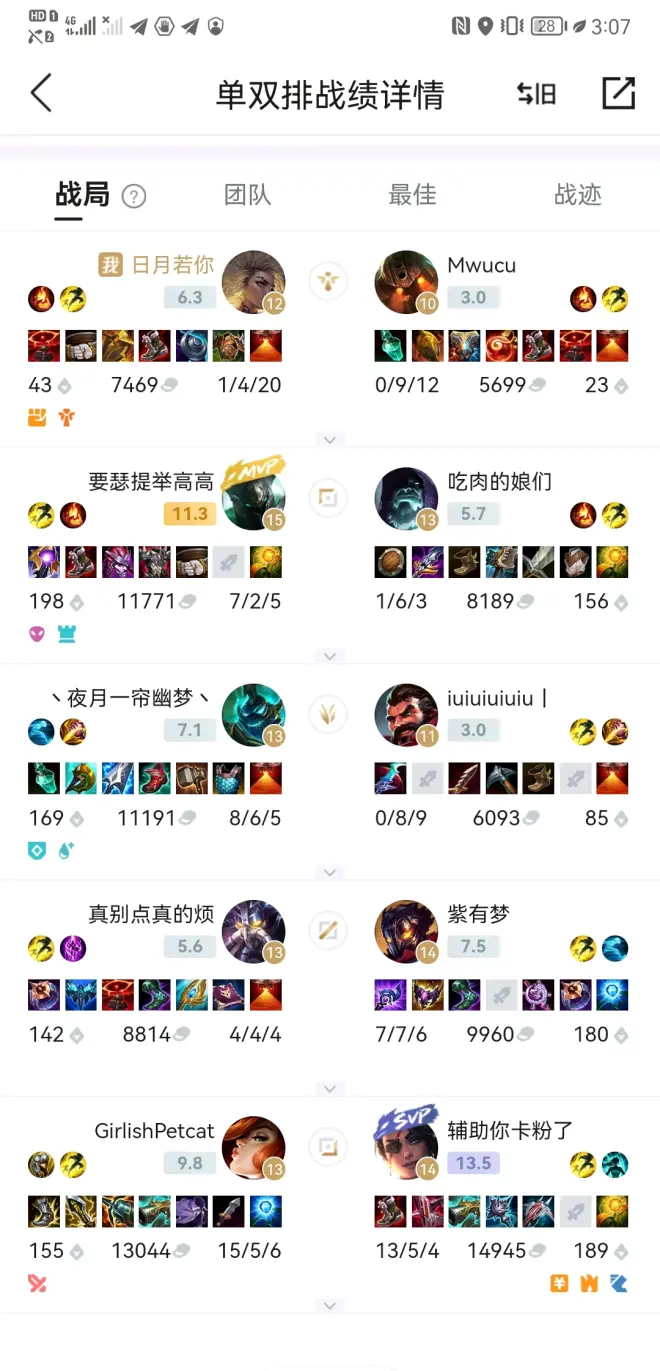View SVP player 辅助你卡粉了's profile

click(406, 1148)
